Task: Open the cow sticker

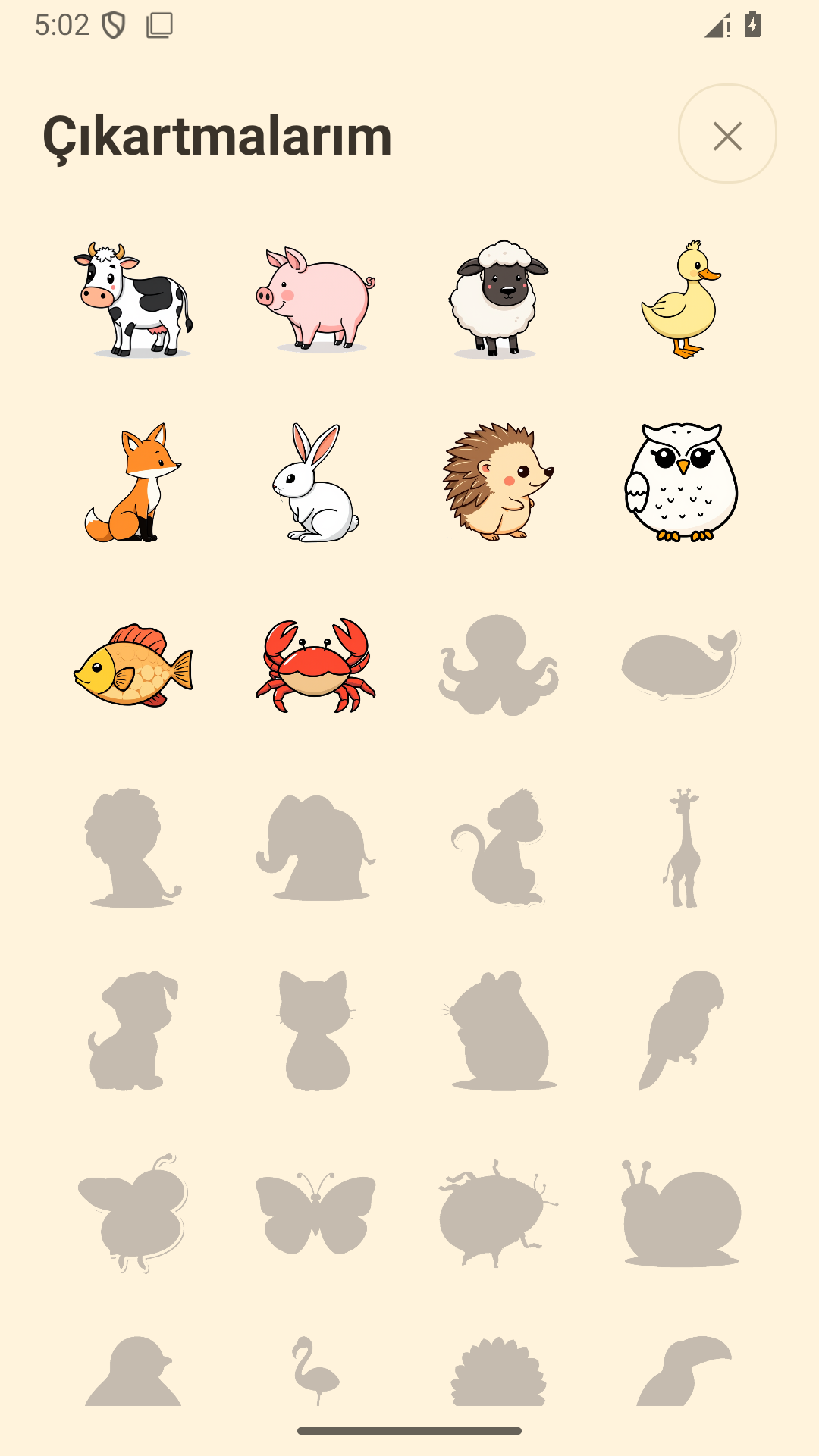Action: click(133, 300)
